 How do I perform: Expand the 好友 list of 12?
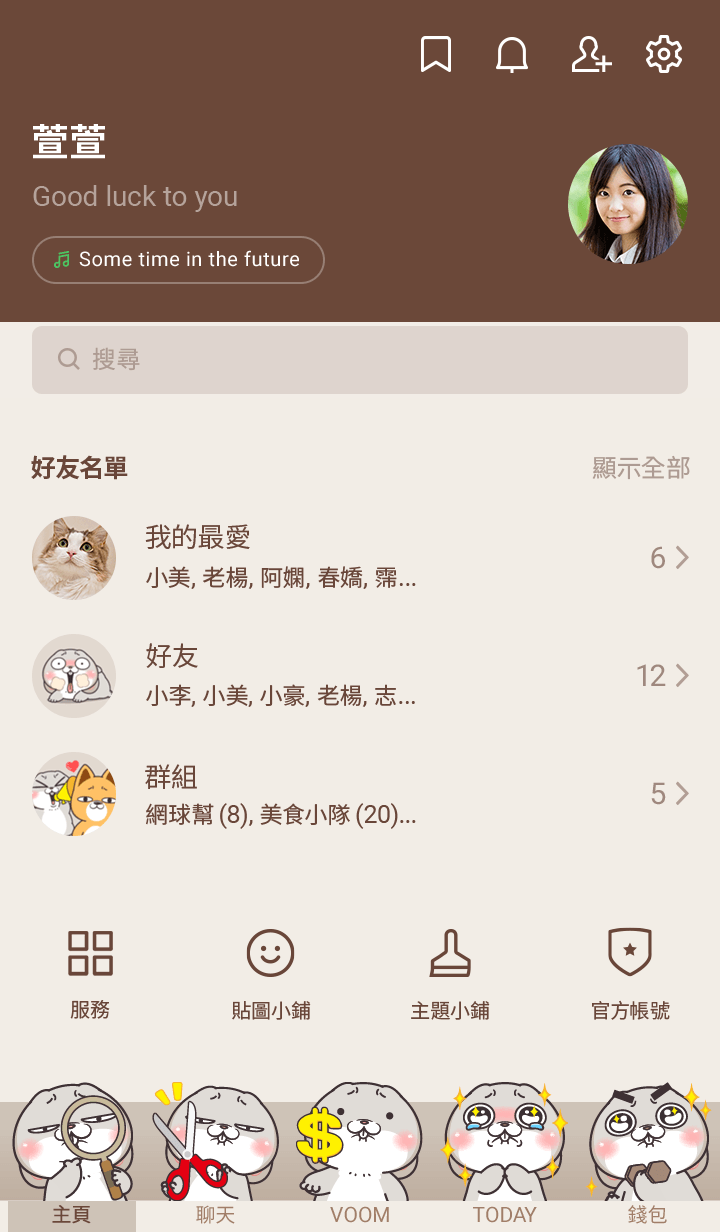(x=360, y=676)
